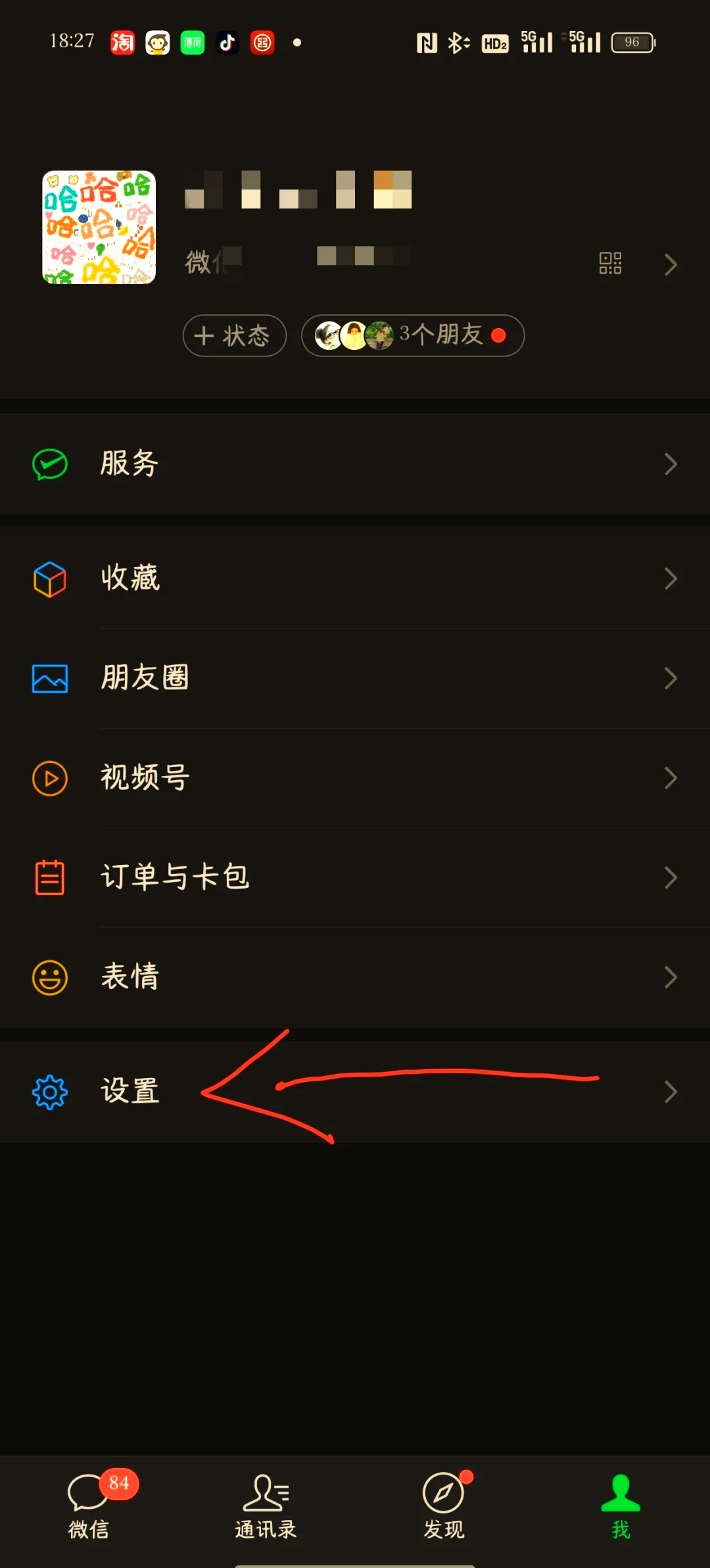Add a status with 状态 button

point(235,335)
